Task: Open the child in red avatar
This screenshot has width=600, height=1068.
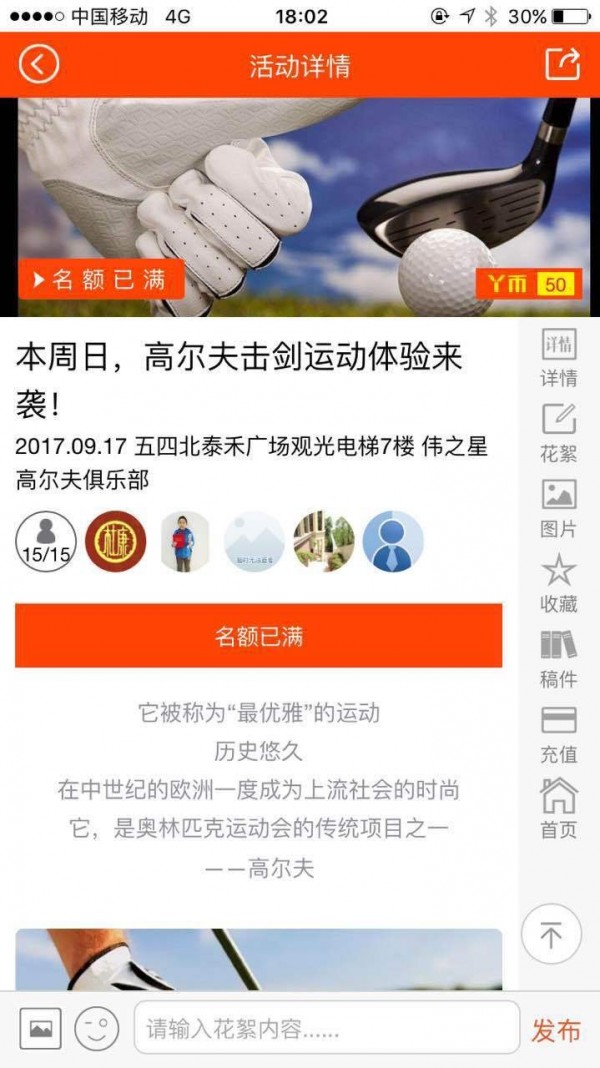Action: coord(184,542)
